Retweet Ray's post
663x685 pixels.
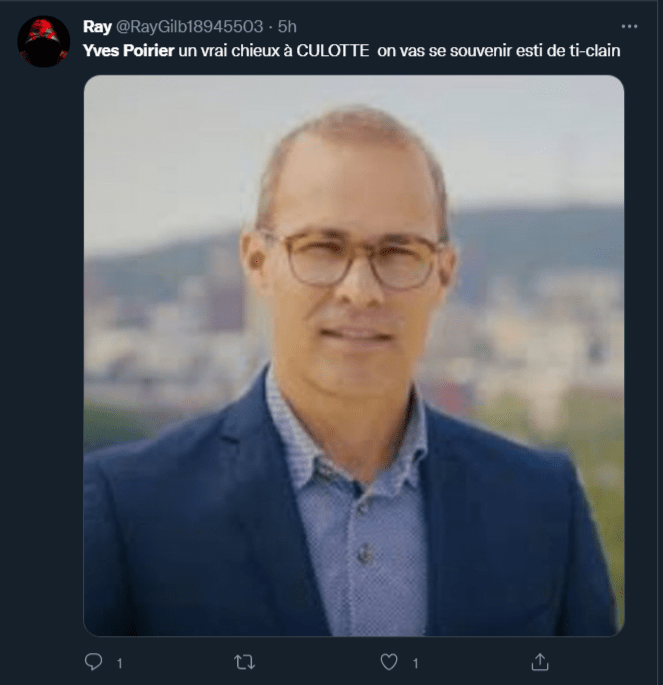coord(245,661)
